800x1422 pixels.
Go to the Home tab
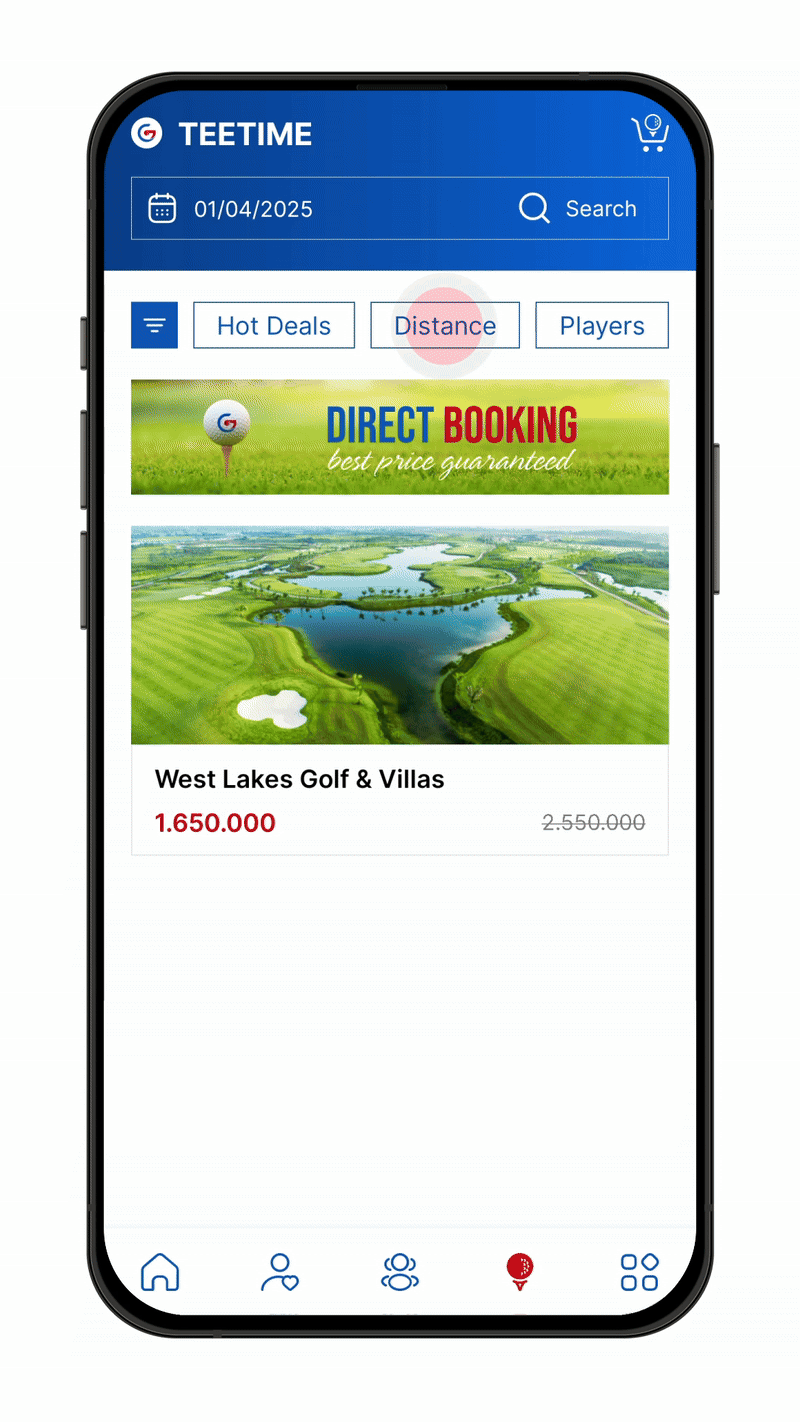point(160,1272)
